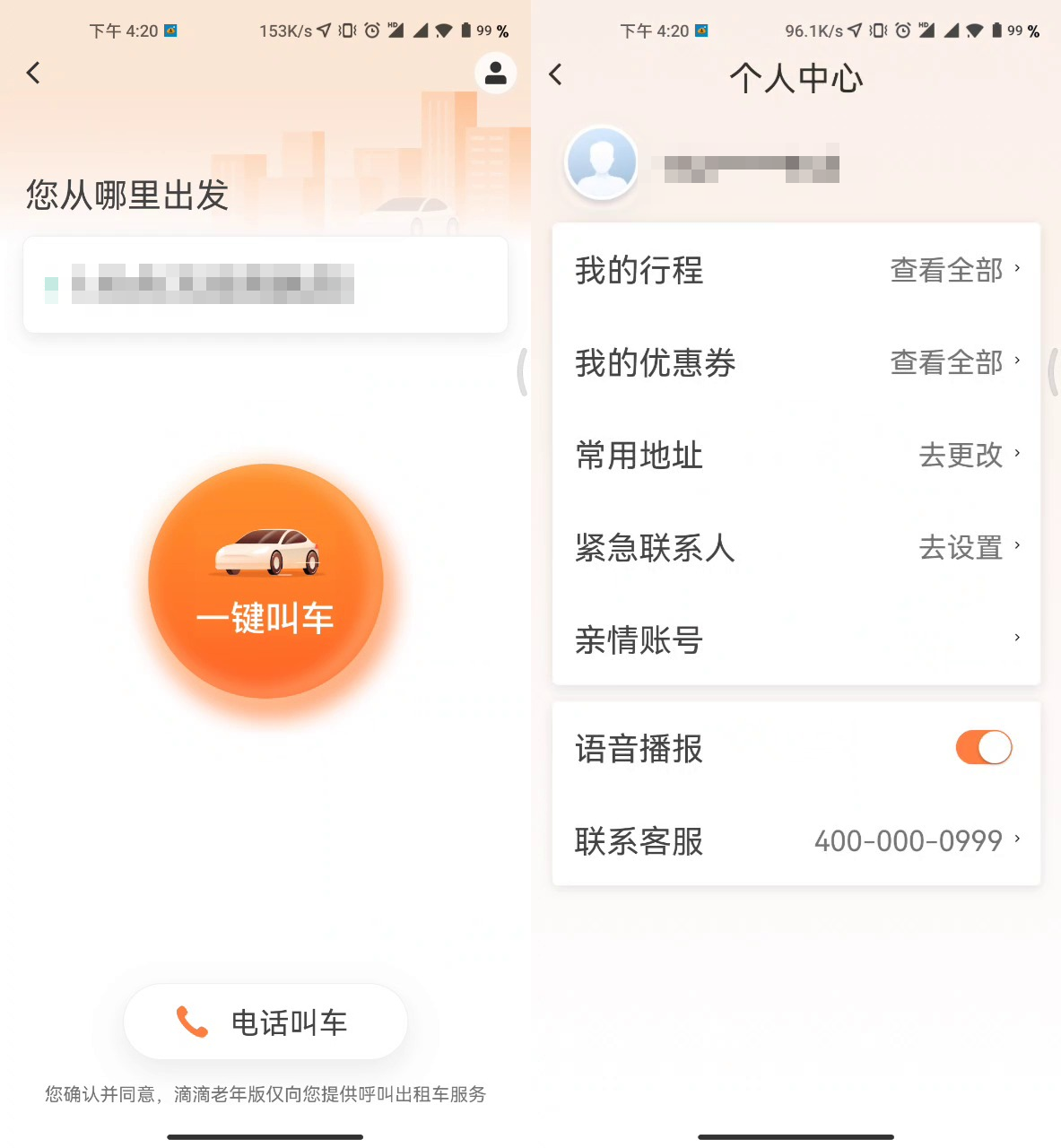This screenshot has height=1148, width=1061.
Task: Open the profile avatar in 个人中心
Action: pos(602,163)
